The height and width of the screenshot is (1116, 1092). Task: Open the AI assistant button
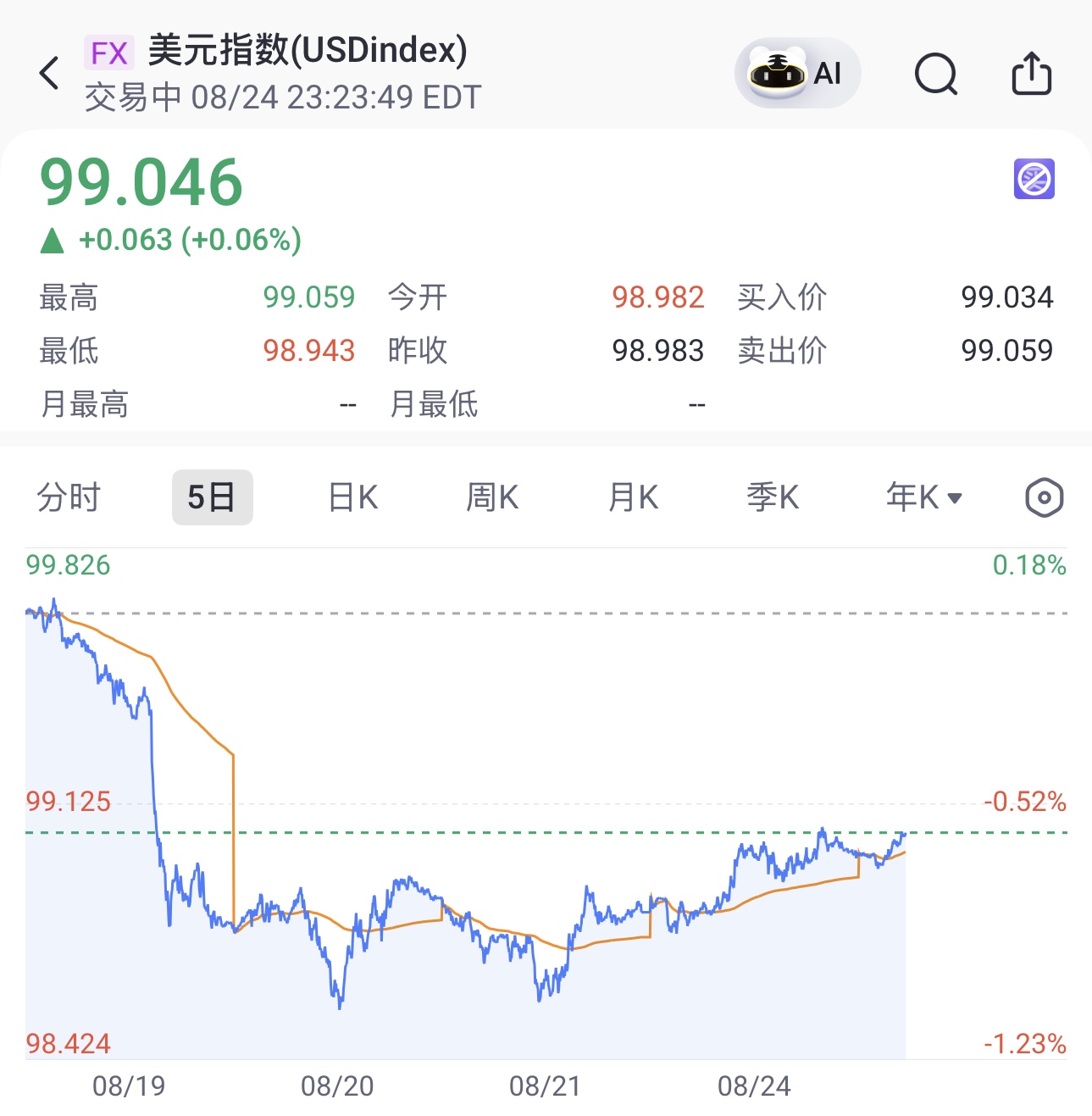click(797, 73)
